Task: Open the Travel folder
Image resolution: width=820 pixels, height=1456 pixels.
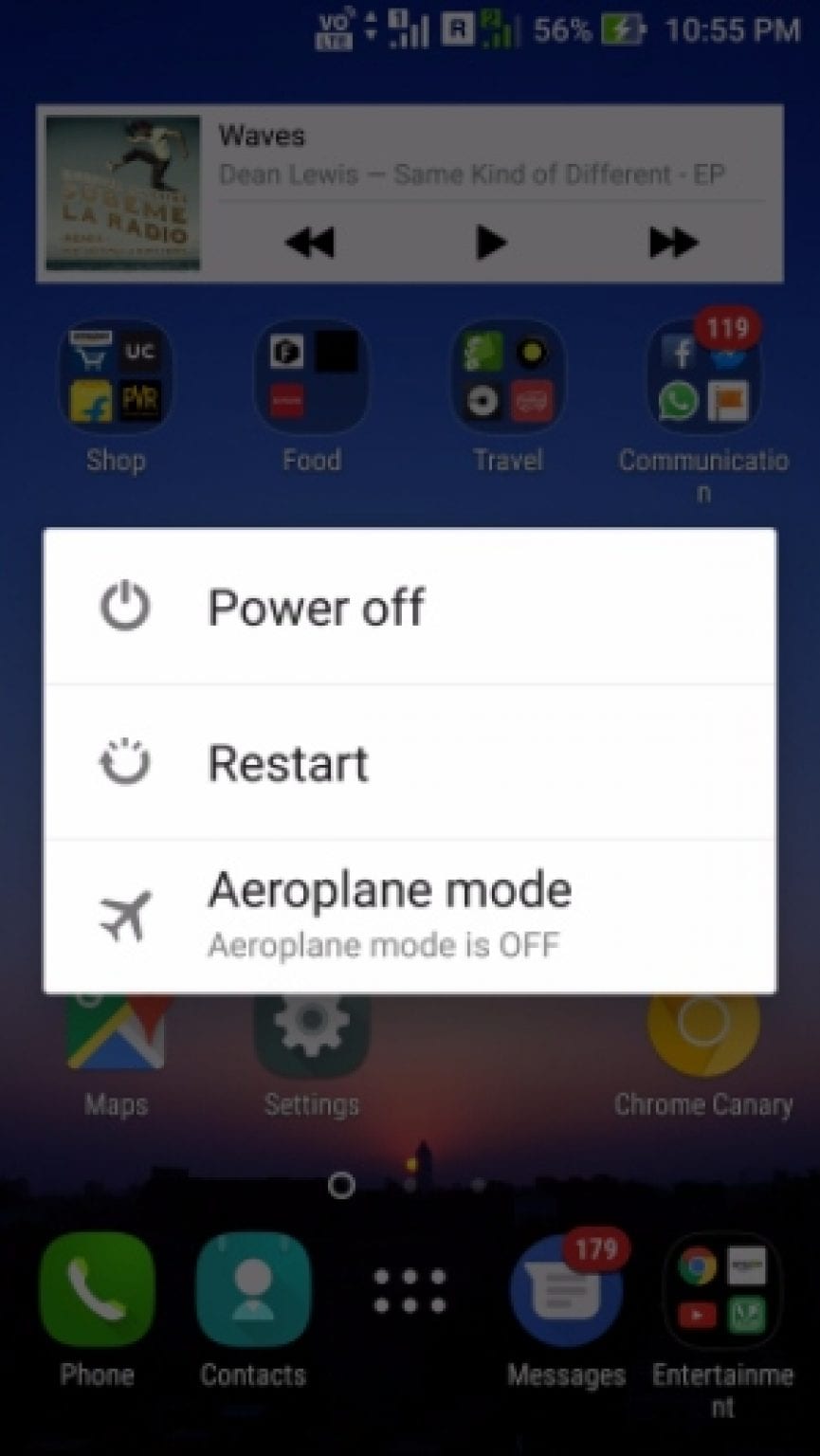Action: (507, 377)
